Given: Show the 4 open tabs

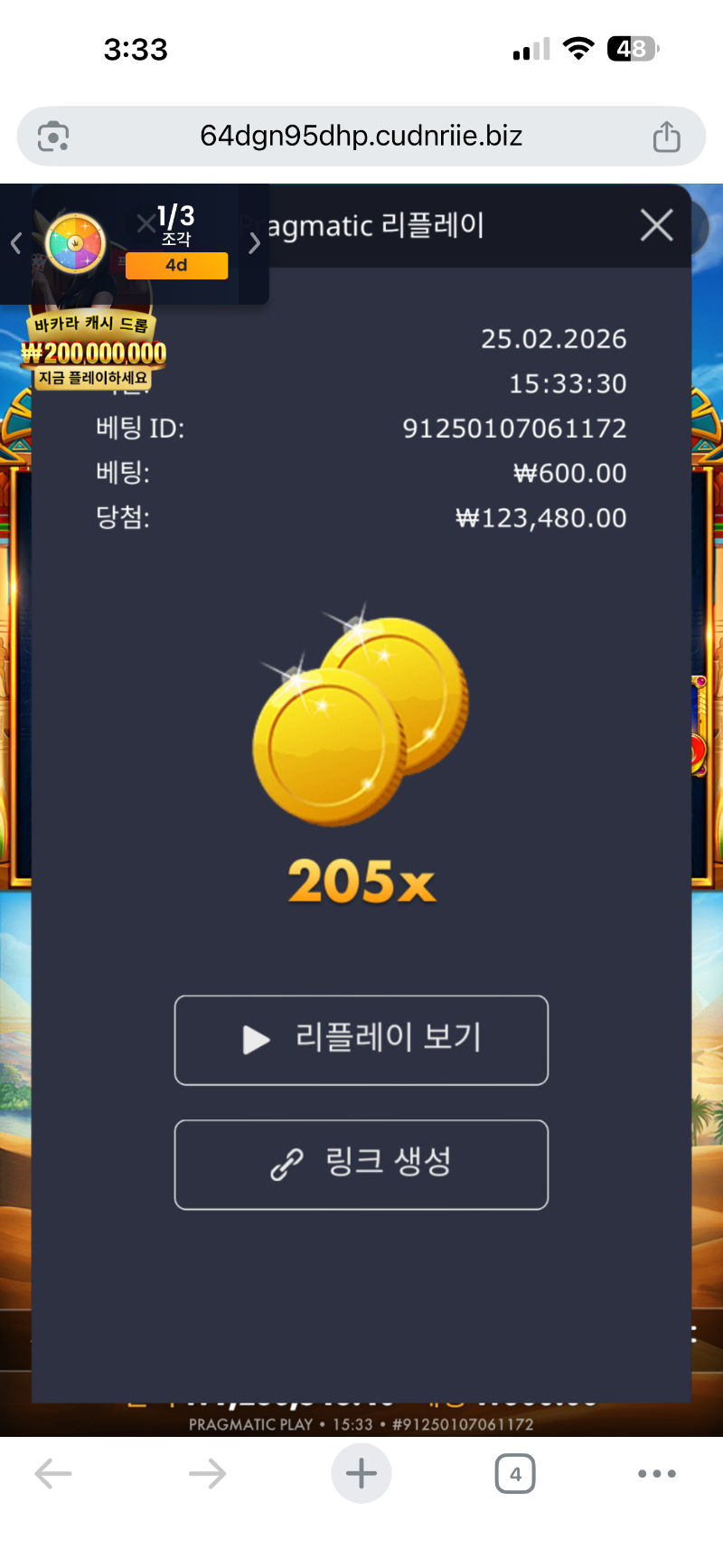Looking at the screenshot, I should (x=515, y=1474).
